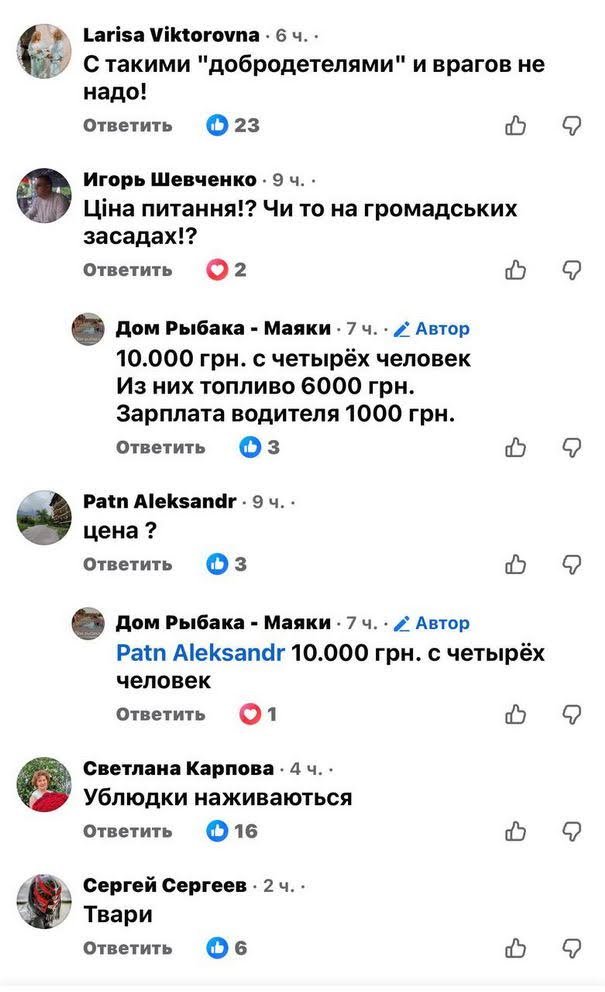View Сергей Сергеев's profile
The width and height of the screenshot is (605, 992).
[164, 886]
